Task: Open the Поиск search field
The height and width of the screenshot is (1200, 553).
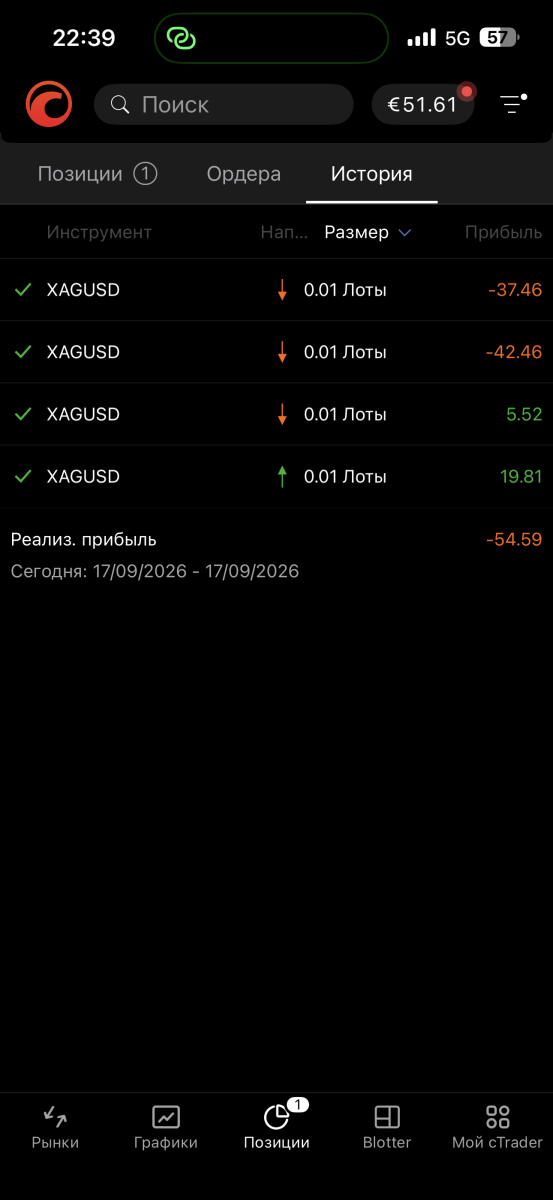Action: (x=224, y=104)
